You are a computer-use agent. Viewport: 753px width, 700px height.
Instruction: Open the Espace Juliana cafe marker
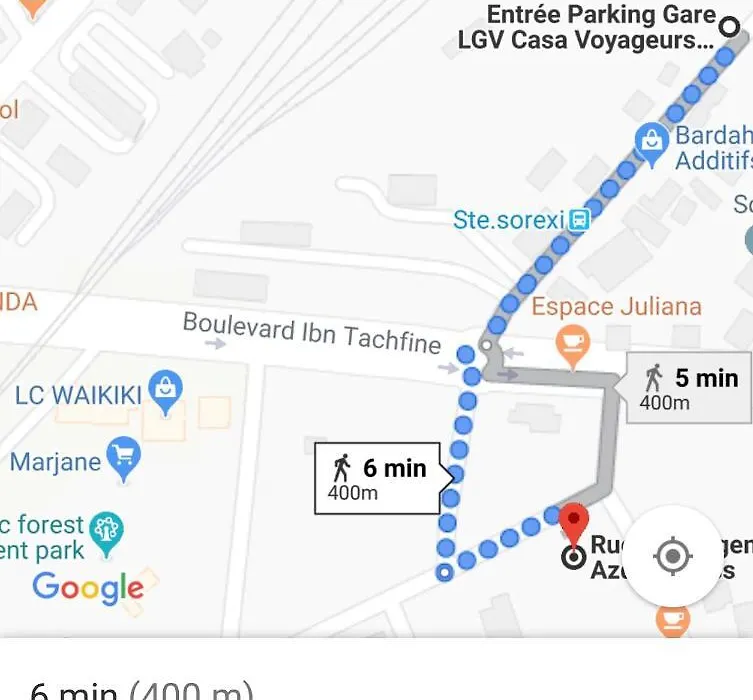coord(572,342)
